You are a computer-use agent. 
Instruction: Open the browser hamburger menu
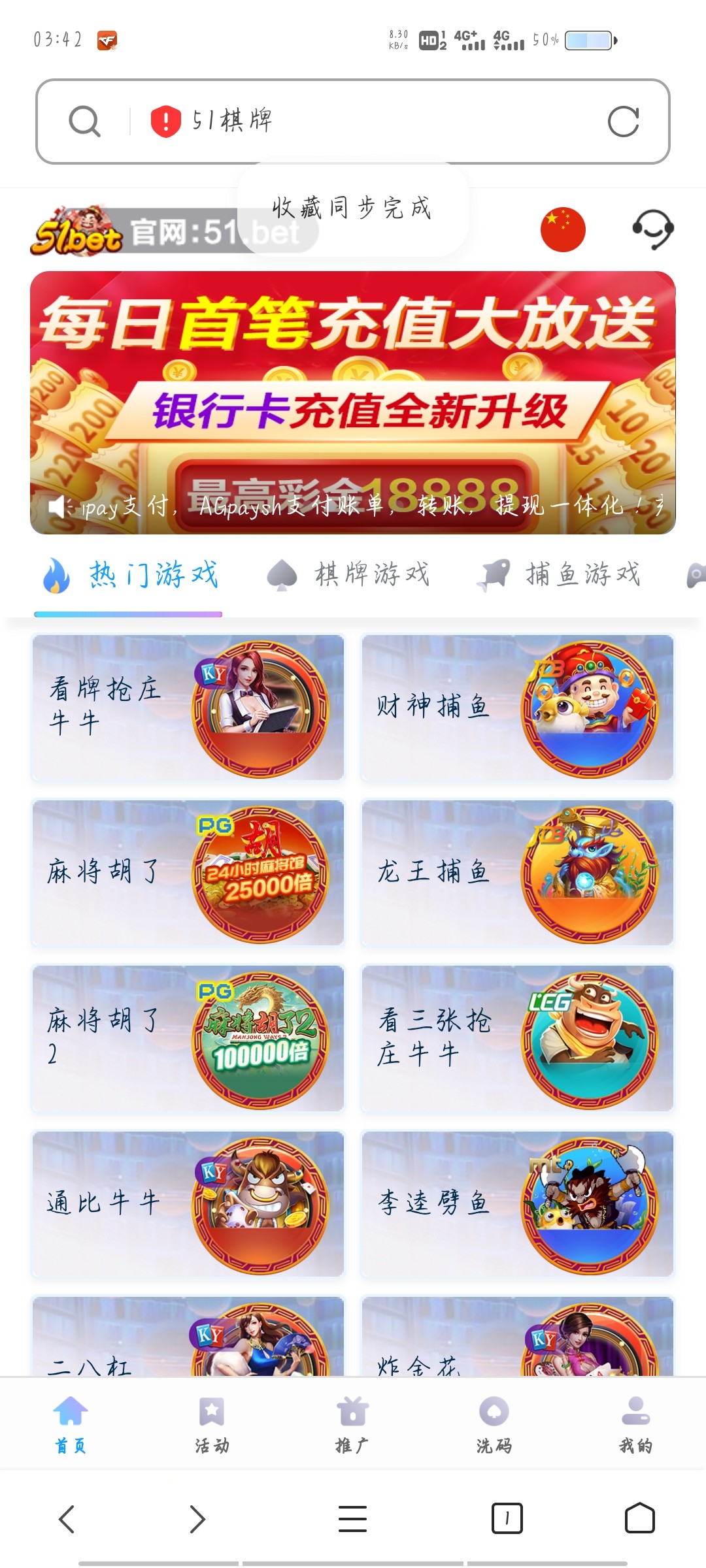[353, 1519]
